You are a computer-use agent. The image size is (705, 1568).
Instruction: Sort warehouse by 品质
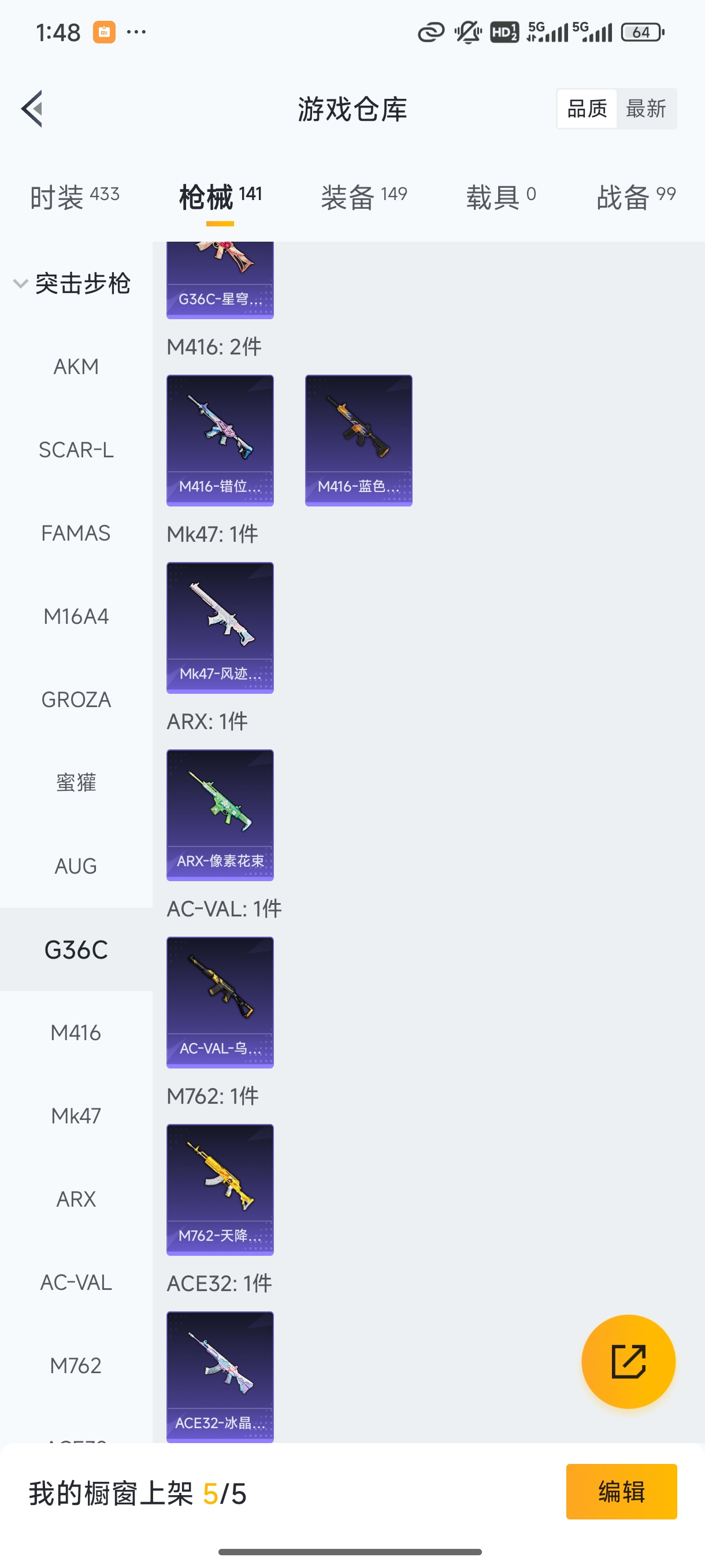click(587, 109)
